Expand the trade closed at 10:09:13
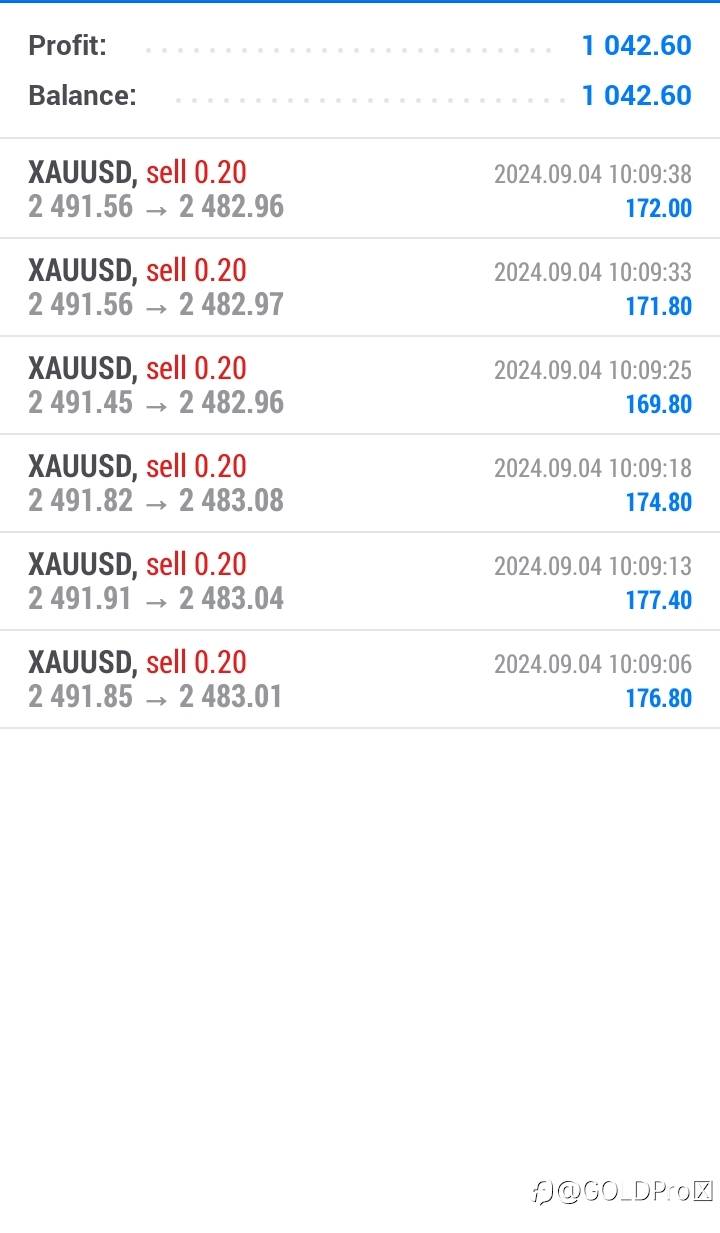 click(360, 581)
